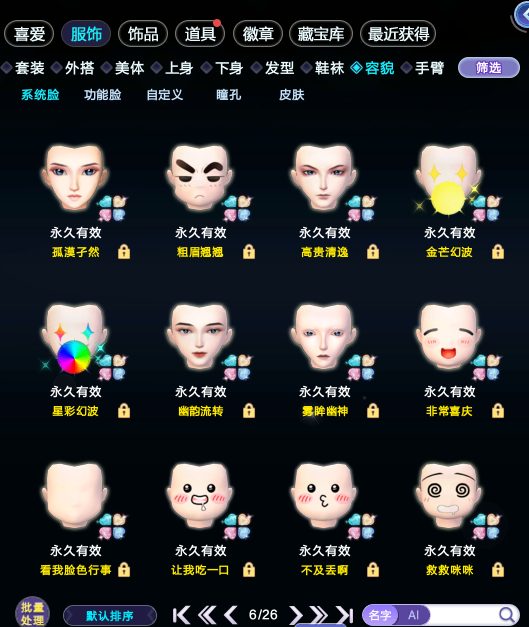Open the 藏宝库 tab
529x627 pixels.
click(321, 34)
